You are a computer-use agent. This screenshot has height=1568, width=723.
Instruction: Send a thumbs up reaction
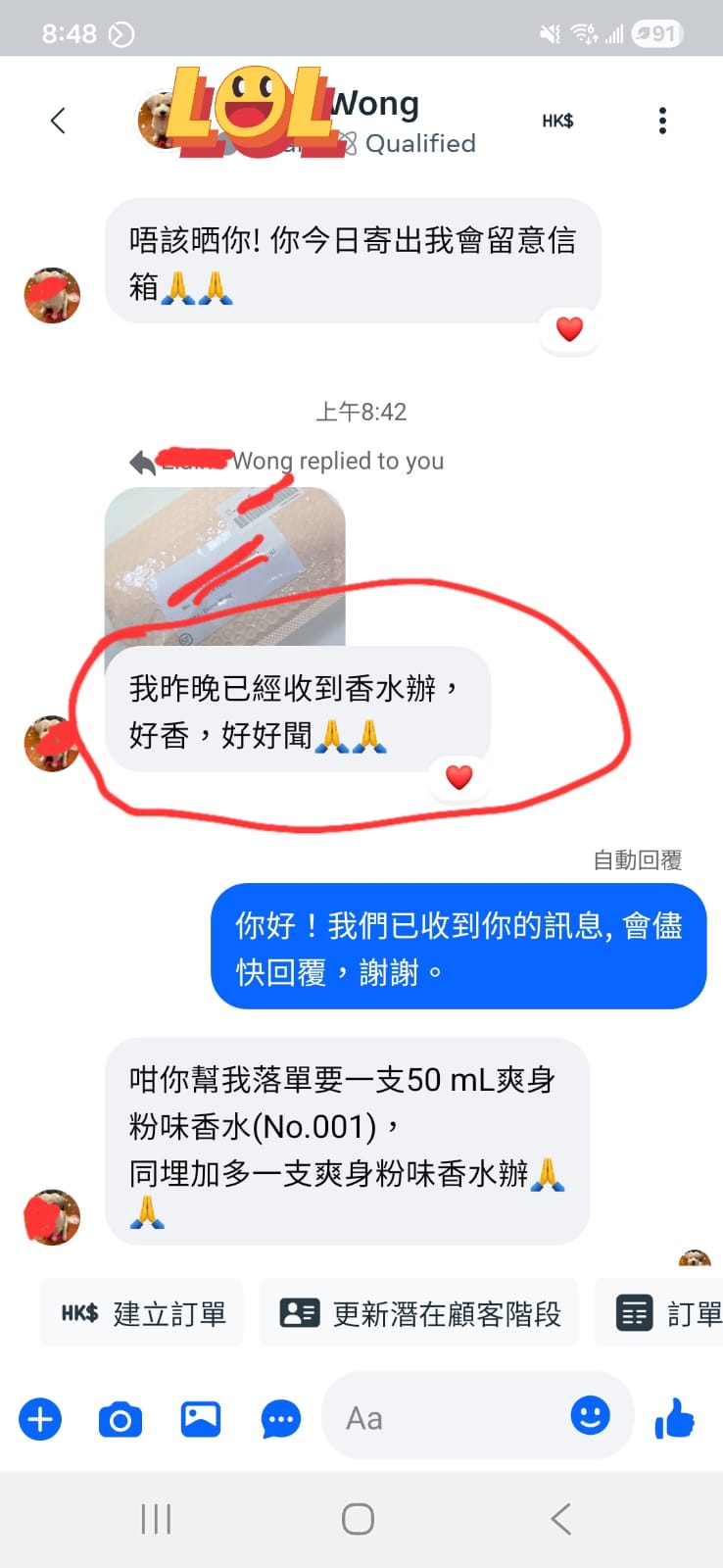pos(675,1417)
